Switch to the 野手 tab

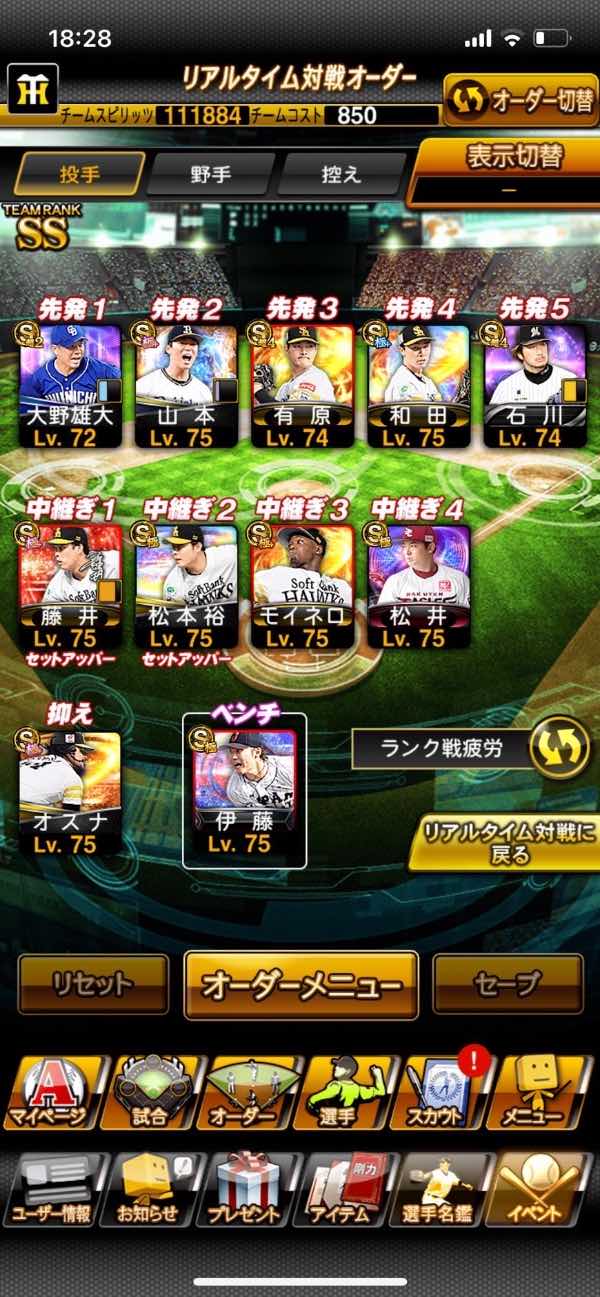[210, 174]
